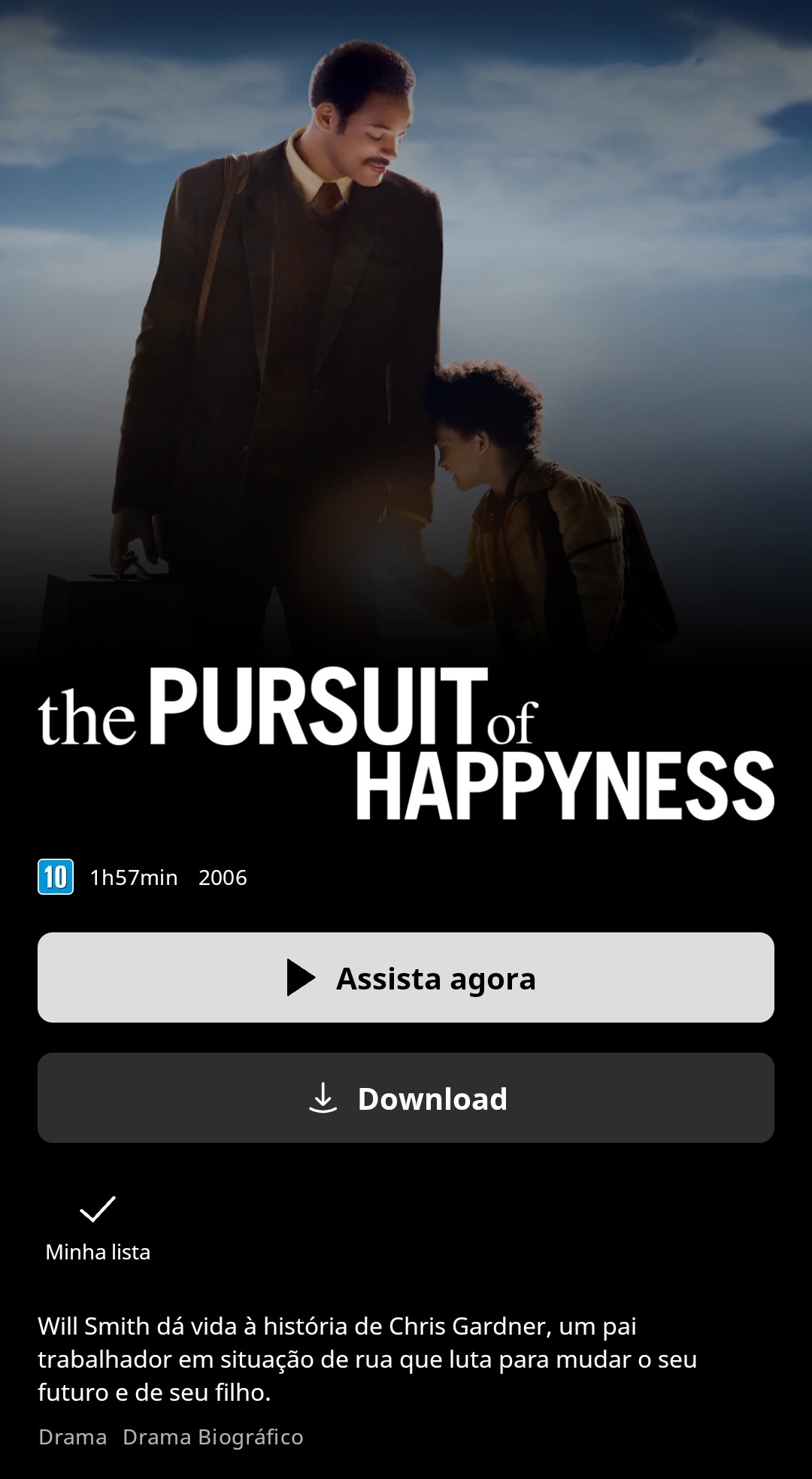Remove the movie from Minha lista
812x1479 pixels.
pyautogui.click(x=98, y=1226)
